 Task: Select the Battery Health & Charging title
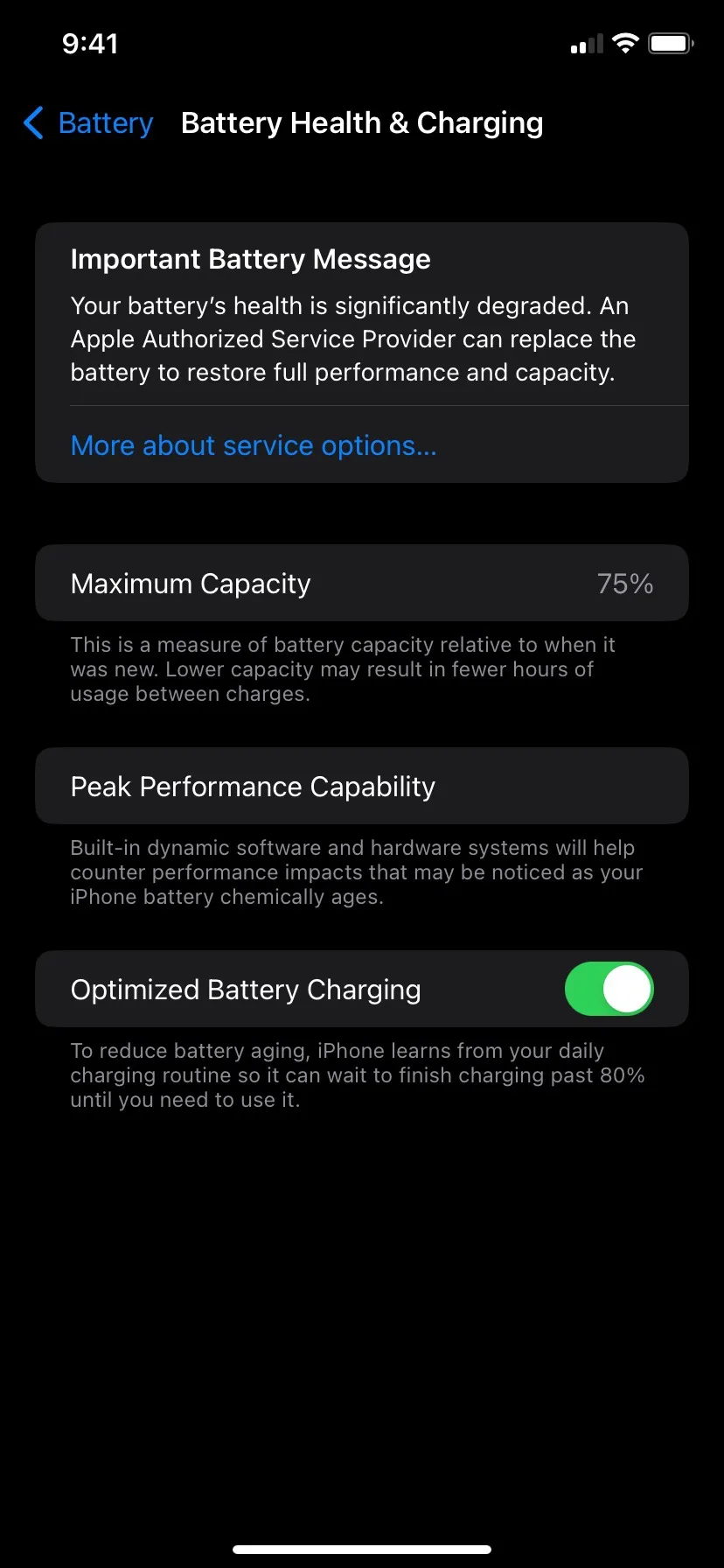click(x=362, y=123)
